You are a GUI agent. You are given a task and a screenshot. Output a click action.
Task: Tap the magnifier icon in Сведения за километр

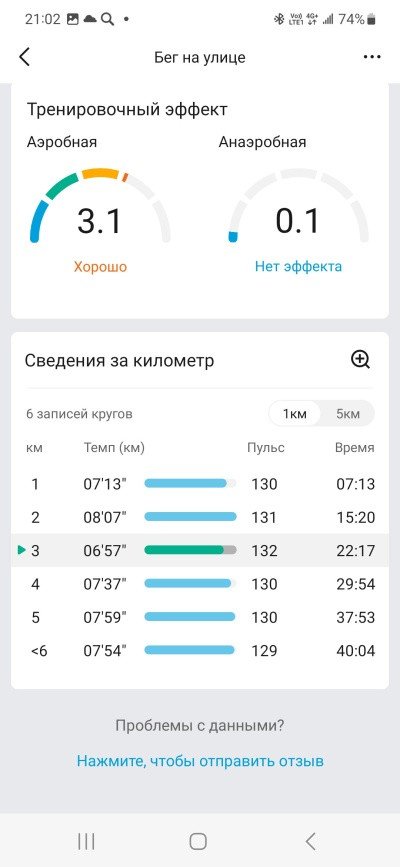click(x=361, y=360)
